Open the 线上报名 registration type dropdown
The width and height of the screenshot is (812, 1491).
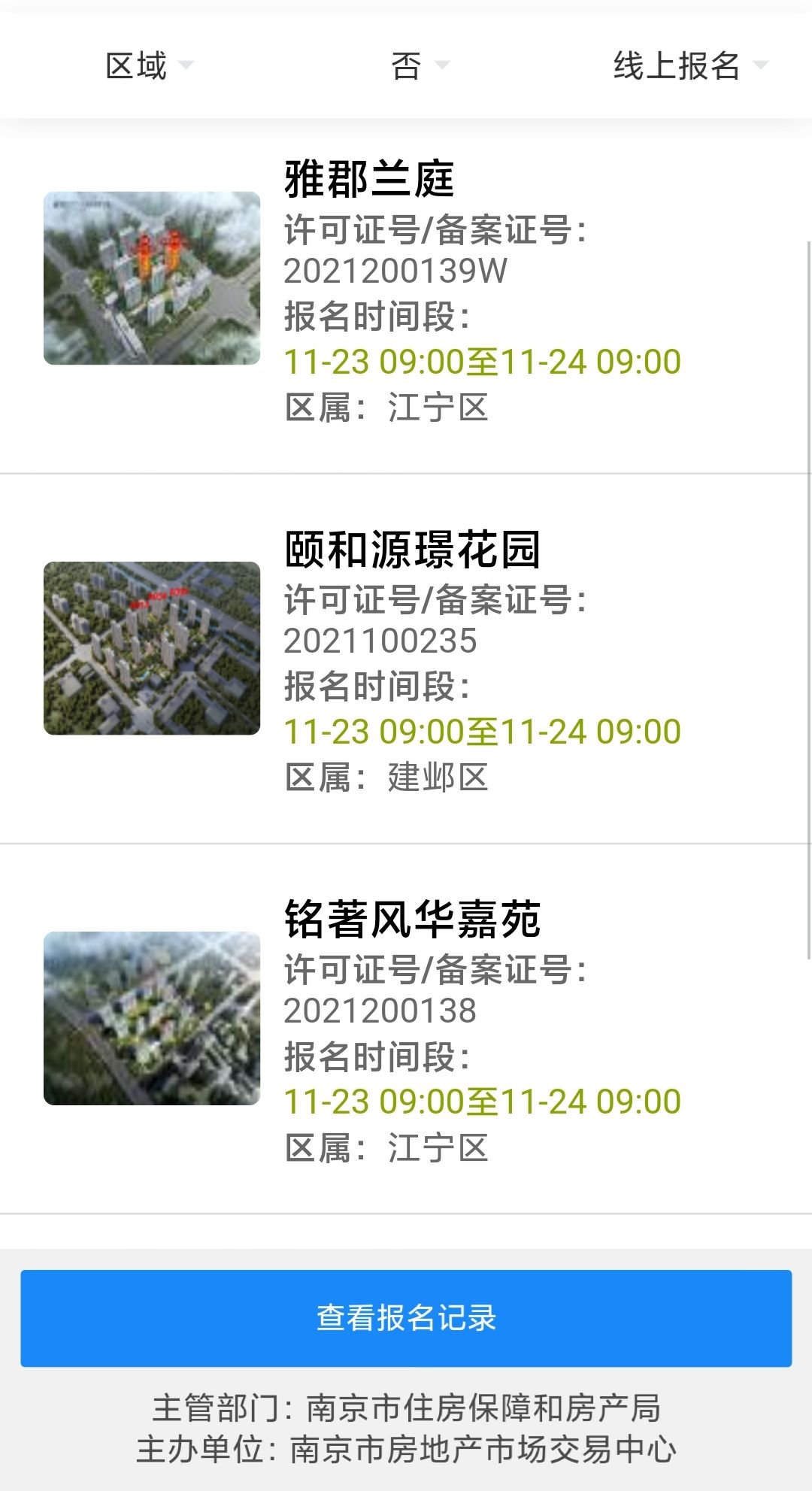tap(689, 66)
